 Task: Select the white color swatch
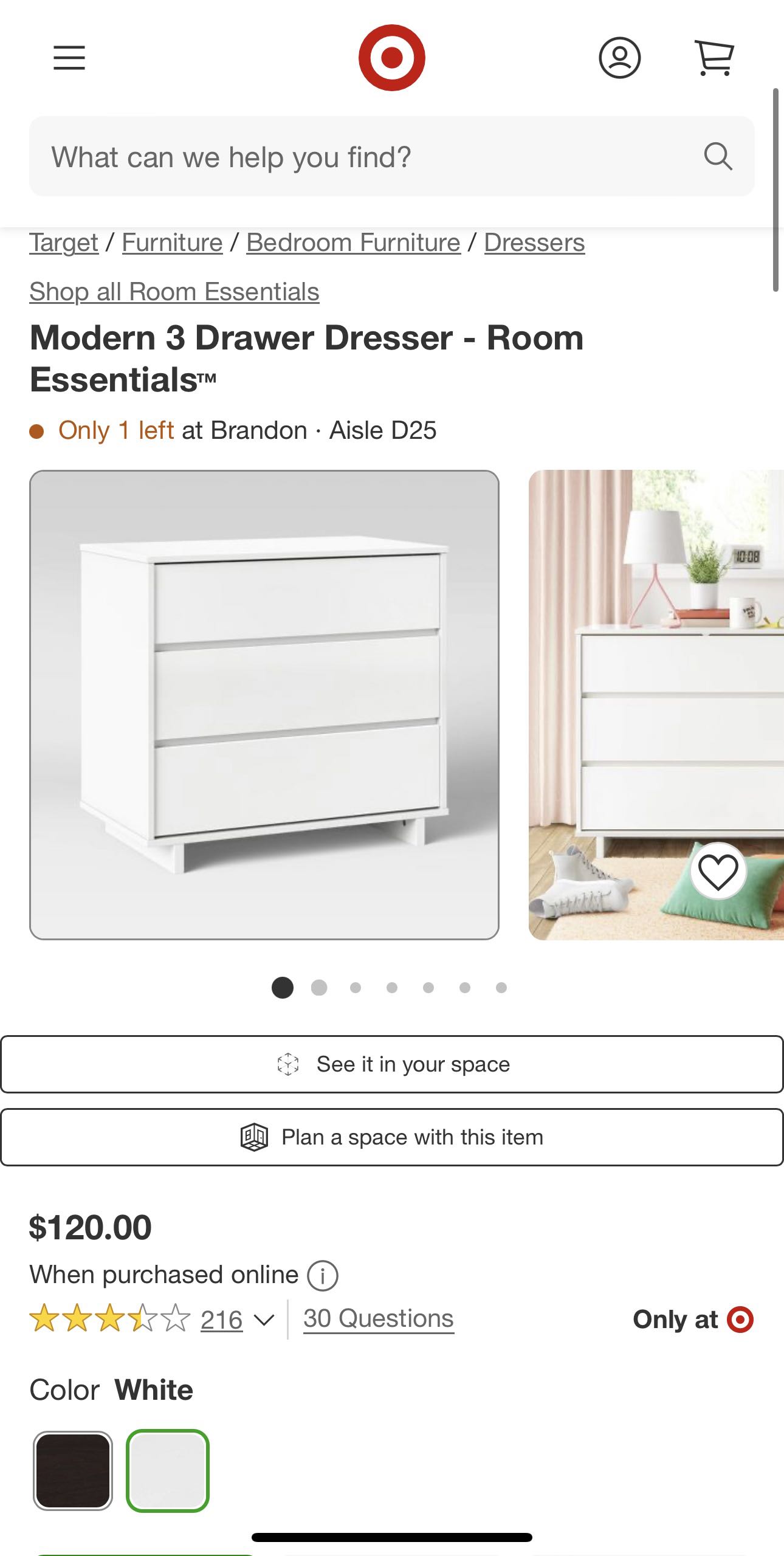tap(168, 1471)
